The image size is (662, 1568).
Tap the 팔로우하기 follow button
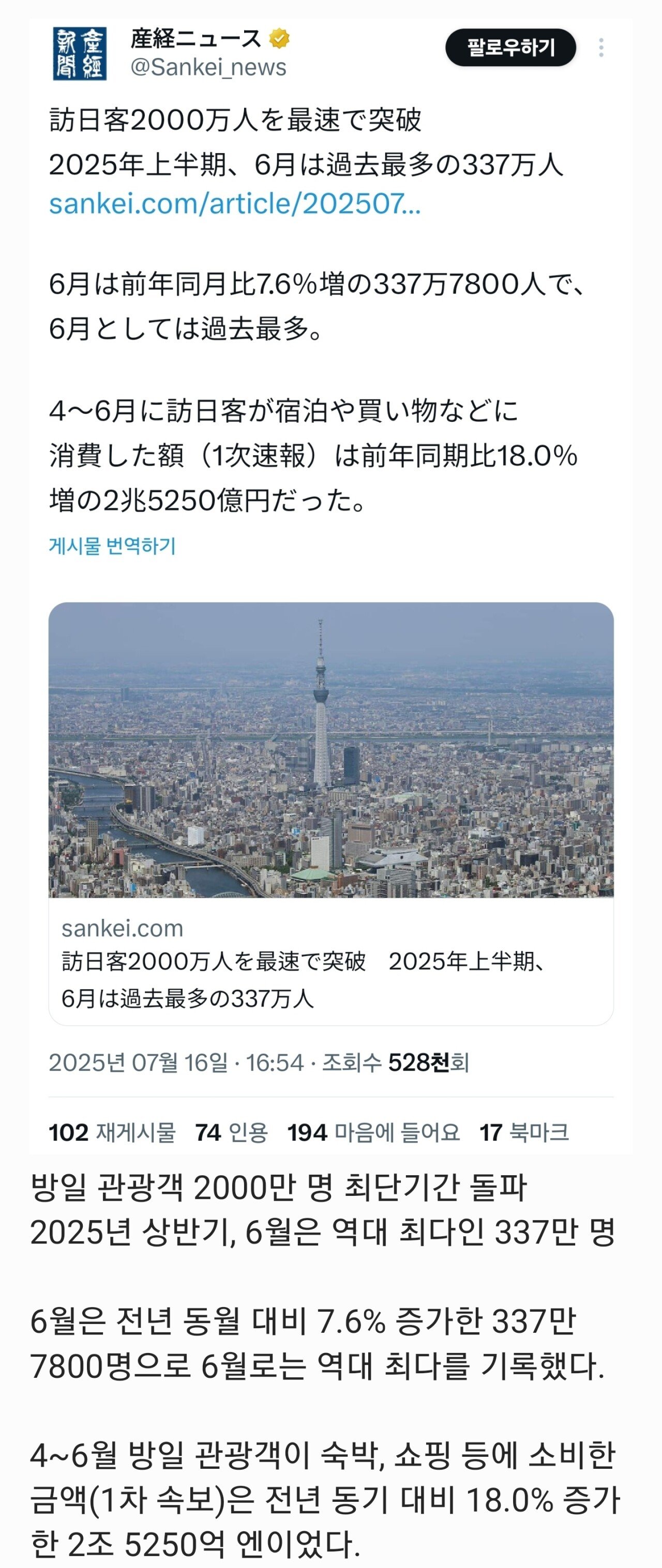point(510,48)
